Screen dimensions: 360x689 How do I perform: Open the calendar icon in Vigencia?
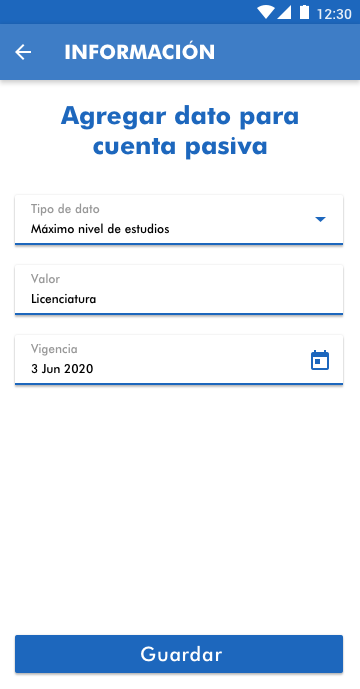(x=320, y=360)
